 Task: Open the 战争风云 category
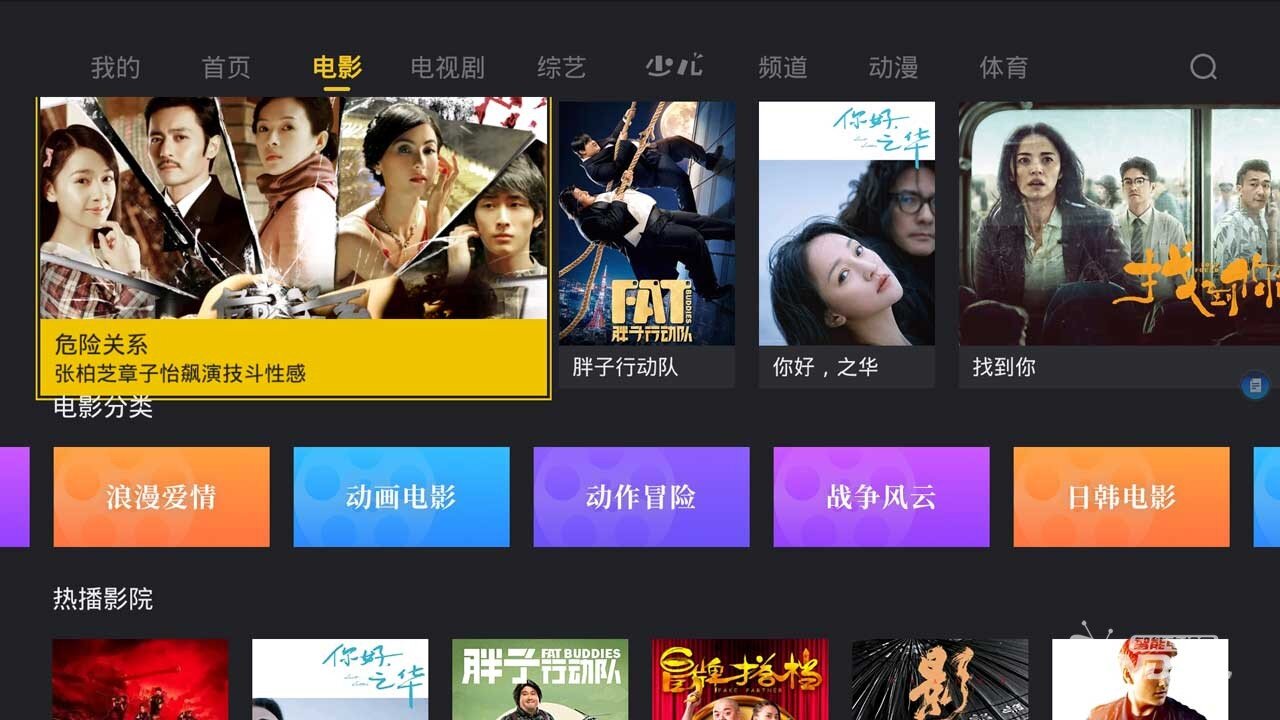click(881, 497)
